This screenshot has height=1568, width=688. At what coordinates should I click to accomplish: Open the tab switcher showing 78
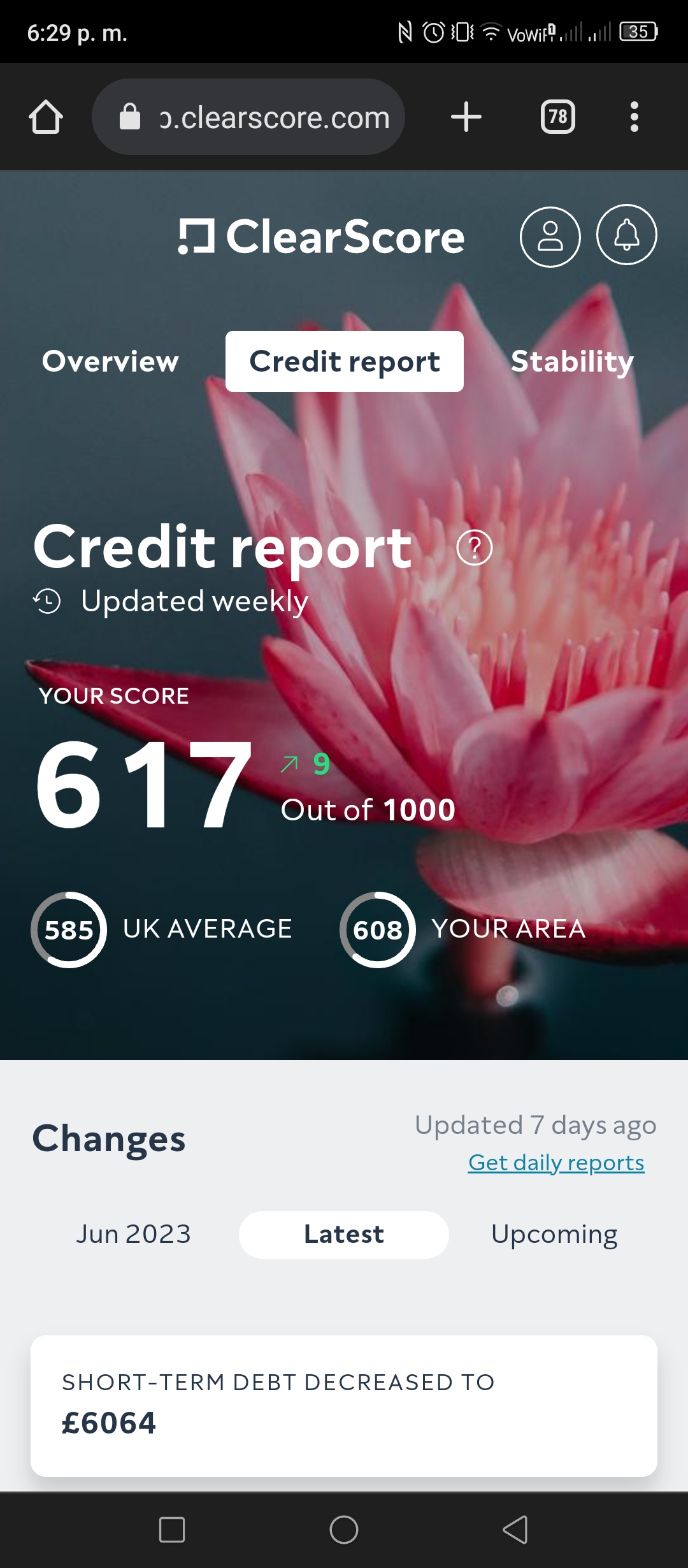coord(558,117)
